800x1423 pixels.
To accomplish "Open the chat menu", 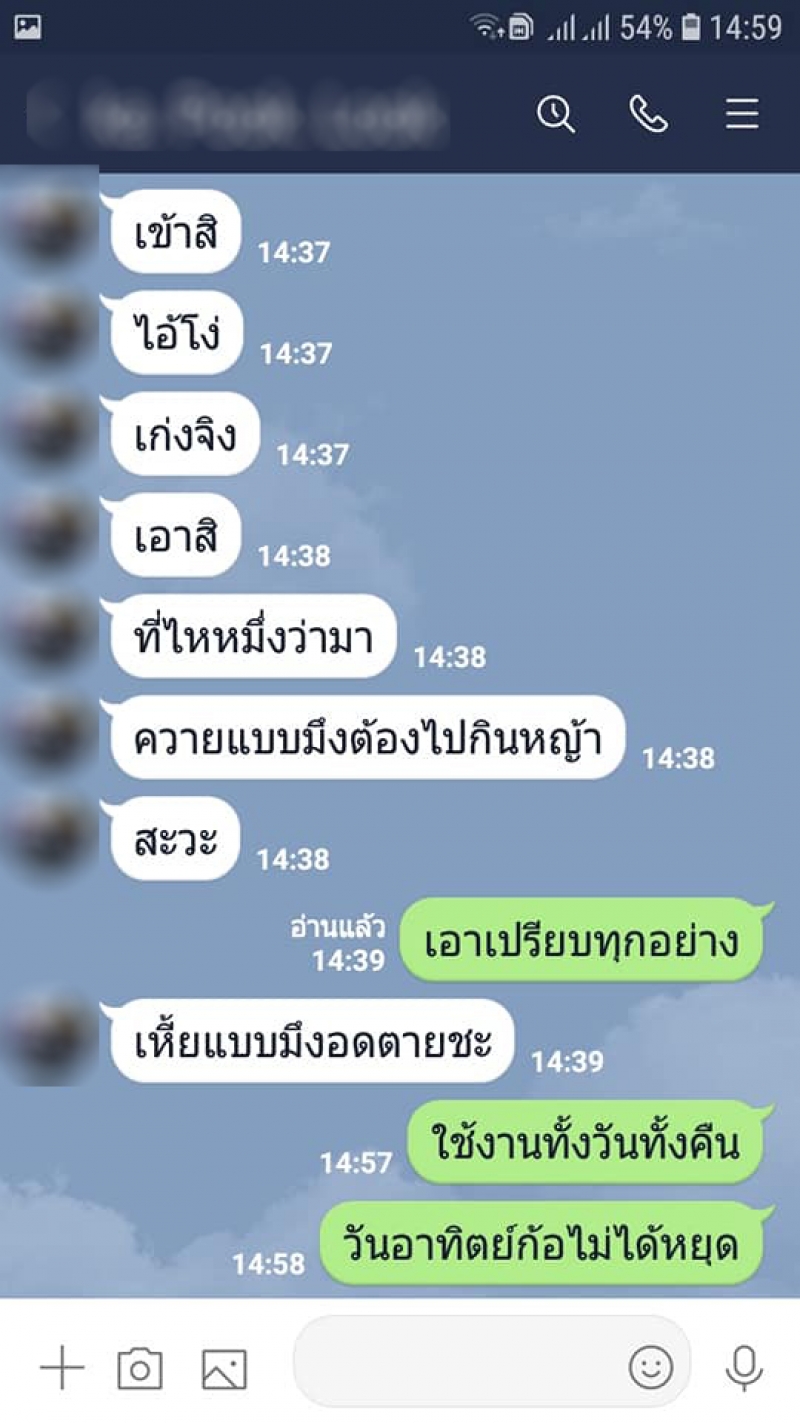I will [742, 114].
